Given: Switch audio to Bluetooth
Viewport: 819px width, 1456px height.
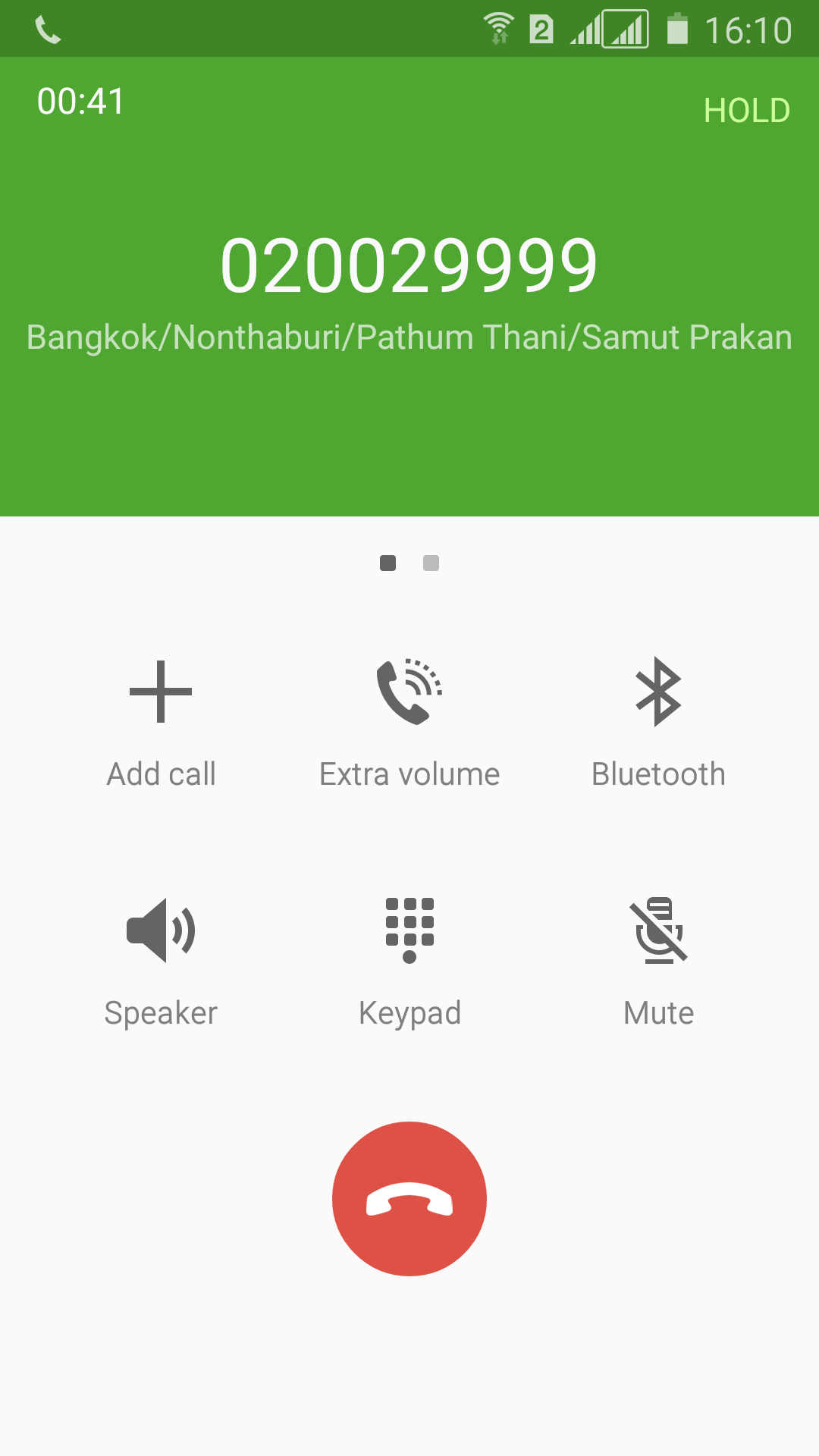Looking at the screenshot, I should pos(658,724).
